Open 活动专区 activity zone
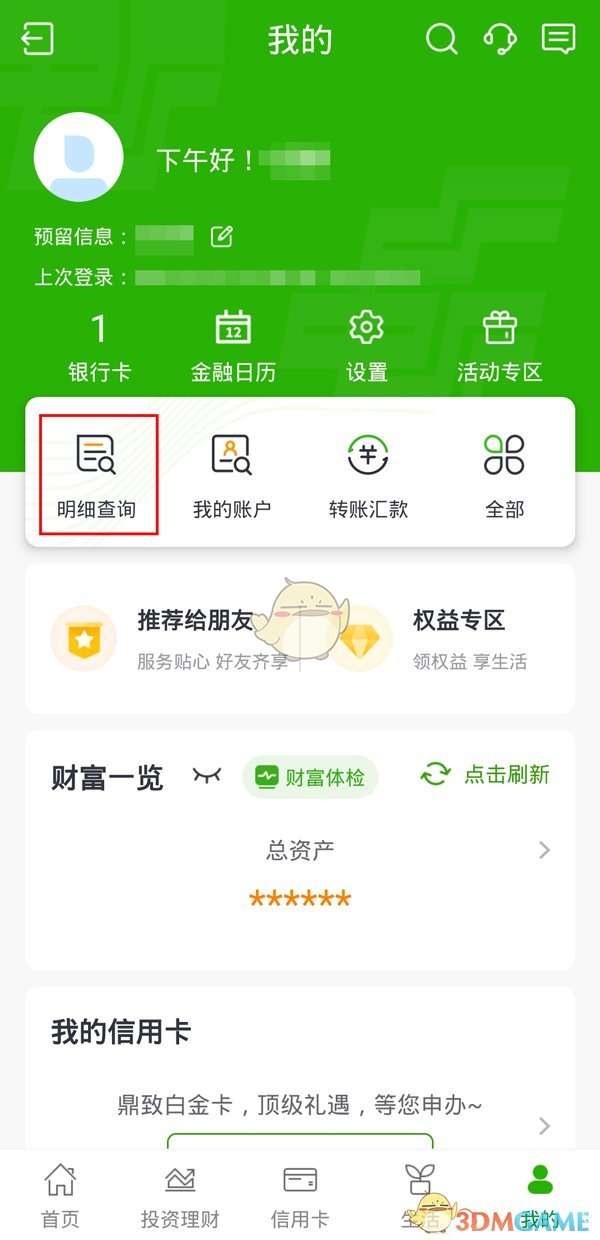Viewport: 600px width, 1240px height. pyautogui.click(x=499, y=348)
